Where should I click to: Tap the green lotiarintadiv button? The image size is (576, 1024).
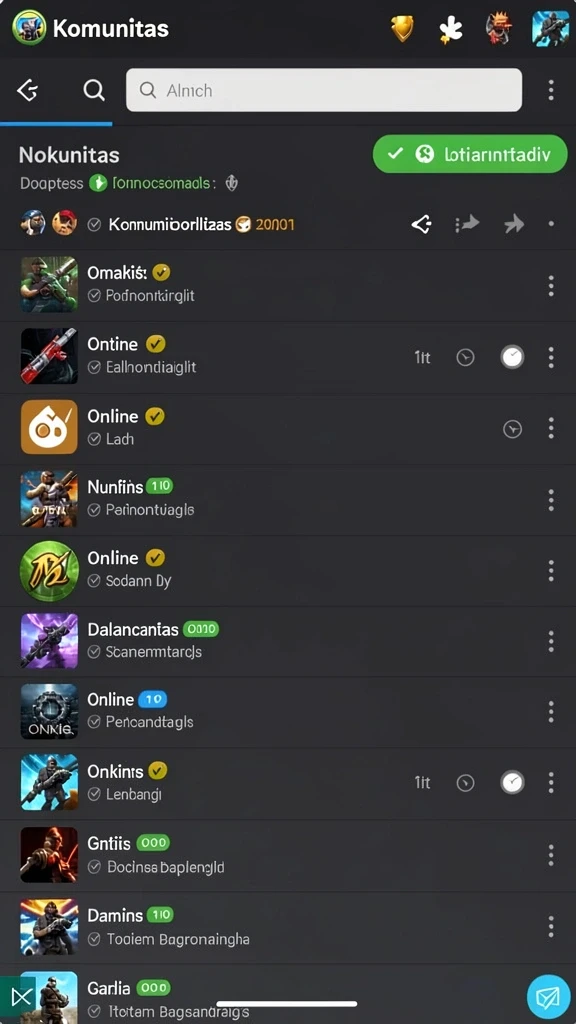point(470,154)
